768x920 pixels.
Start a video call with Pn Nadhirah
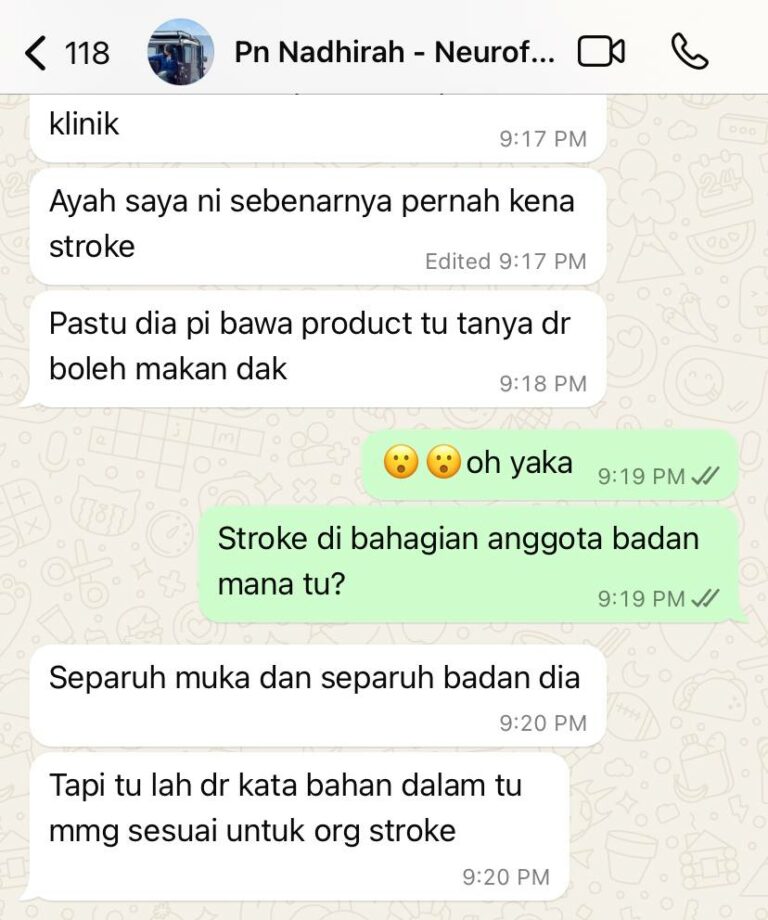tap(601, 52)
